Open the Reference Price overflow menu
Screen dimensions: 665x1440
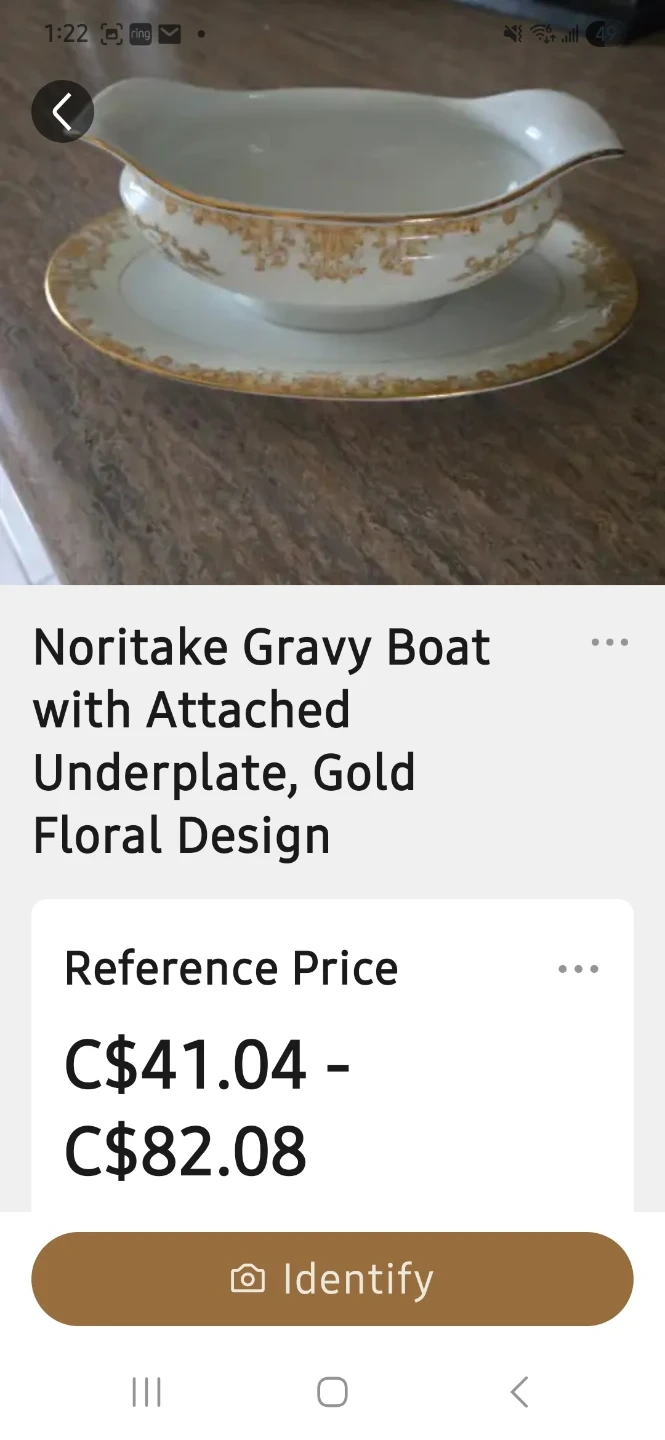[578, 969]
